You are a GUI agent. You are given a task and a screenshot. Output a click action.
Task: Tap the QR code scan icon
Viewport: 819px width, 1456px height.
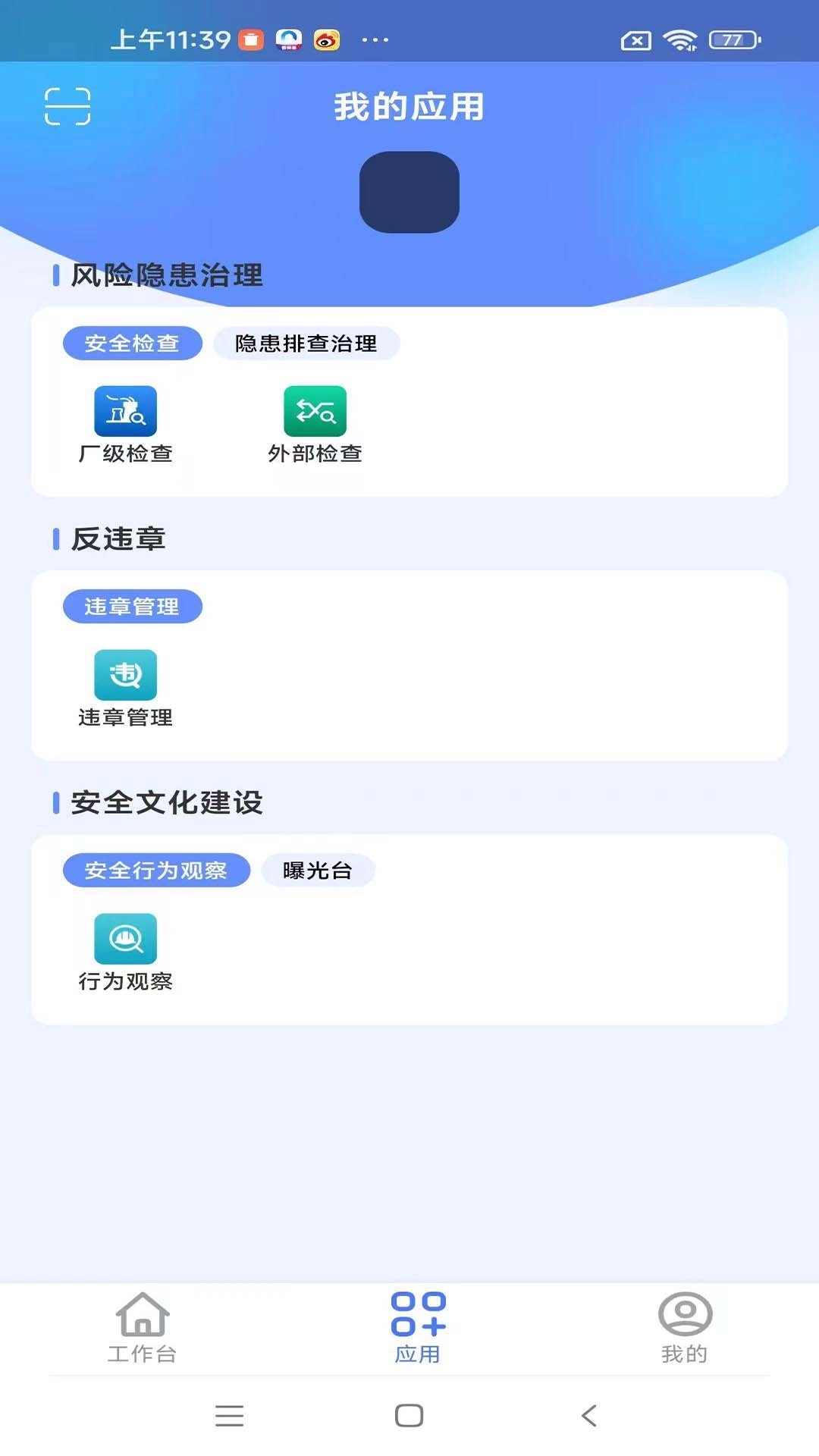point(69,107)
